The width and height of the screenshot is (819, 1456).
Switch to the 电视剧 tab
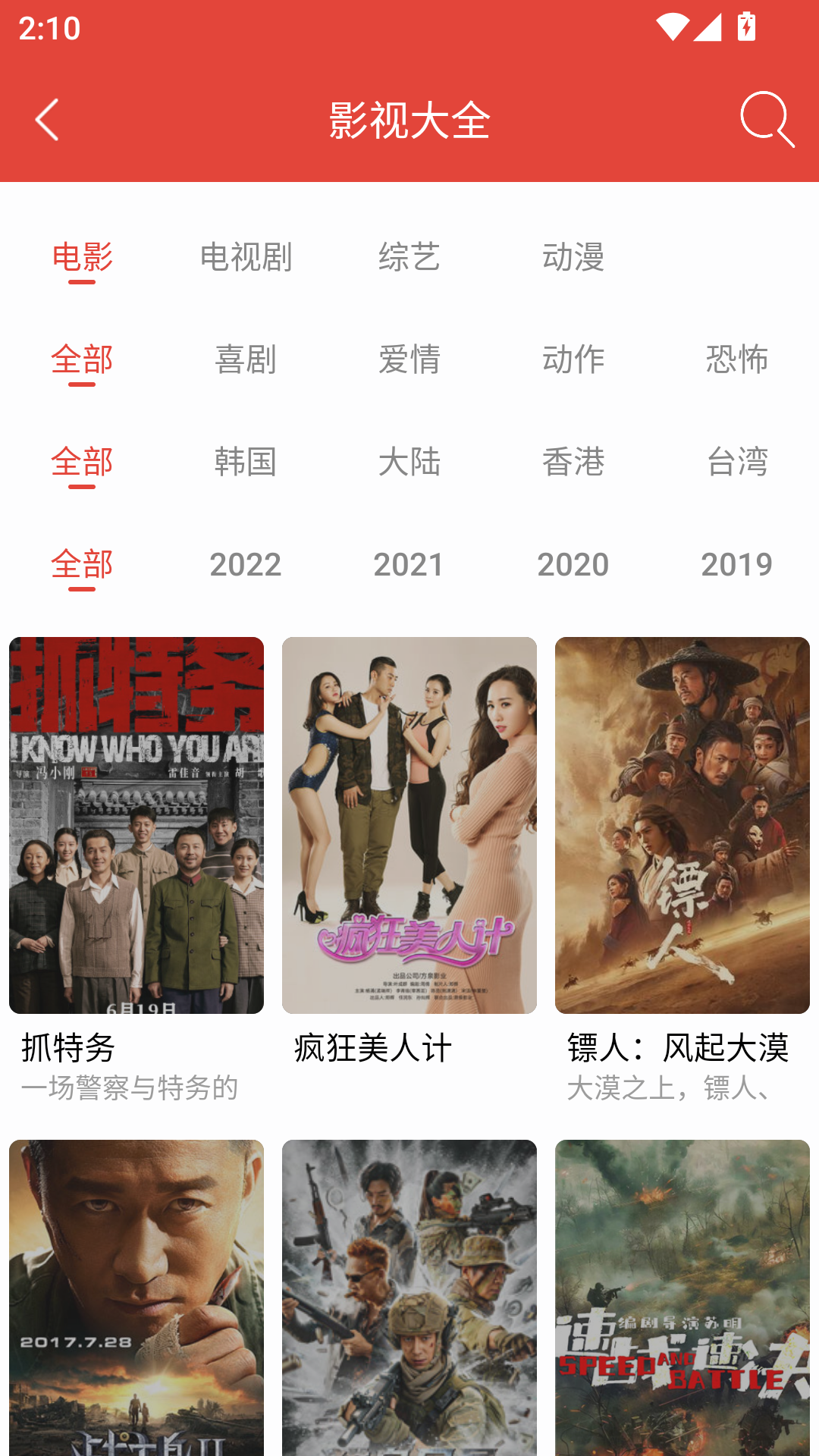point(246,257)
